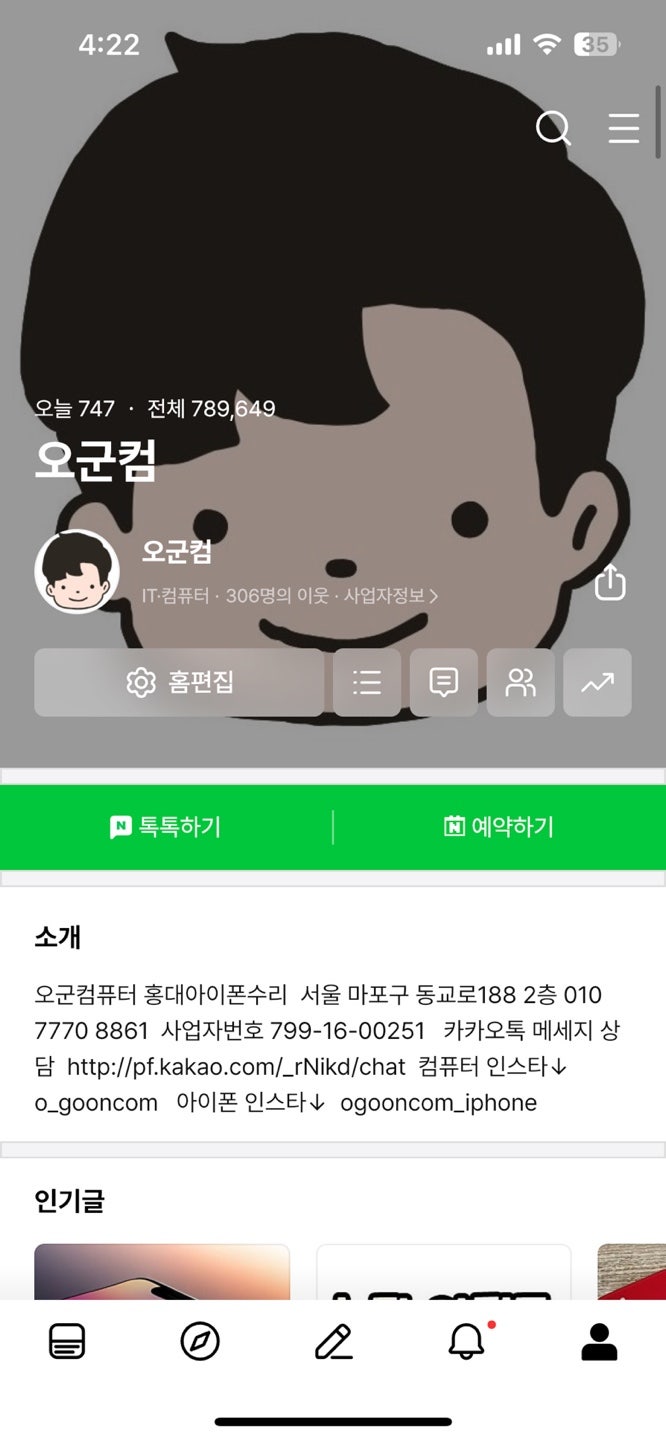Open the profile avatar picture
The width and height of the screenshot is (666, 1440).
(x=77, y=572)
